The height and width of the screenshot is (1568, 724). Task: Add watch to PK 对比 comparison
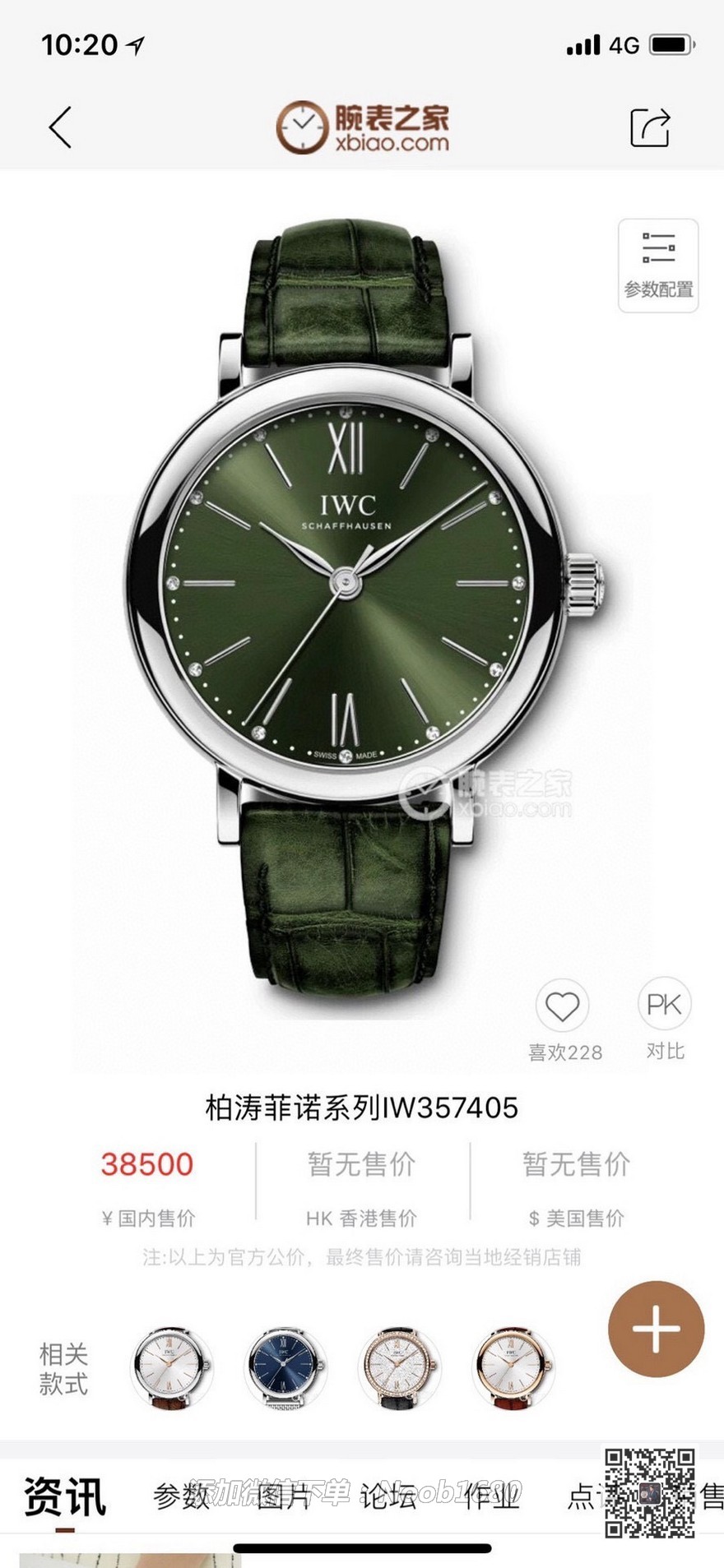coord(665,1005)
